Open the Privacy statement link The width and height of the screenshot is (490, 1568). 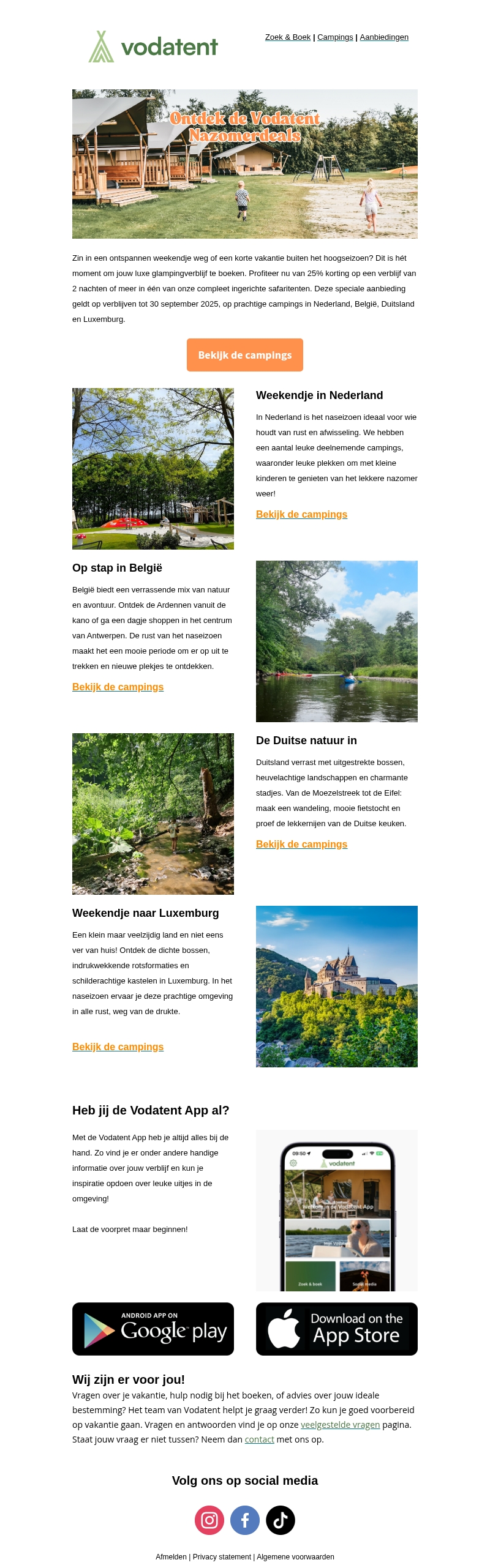pos(222,1557)
